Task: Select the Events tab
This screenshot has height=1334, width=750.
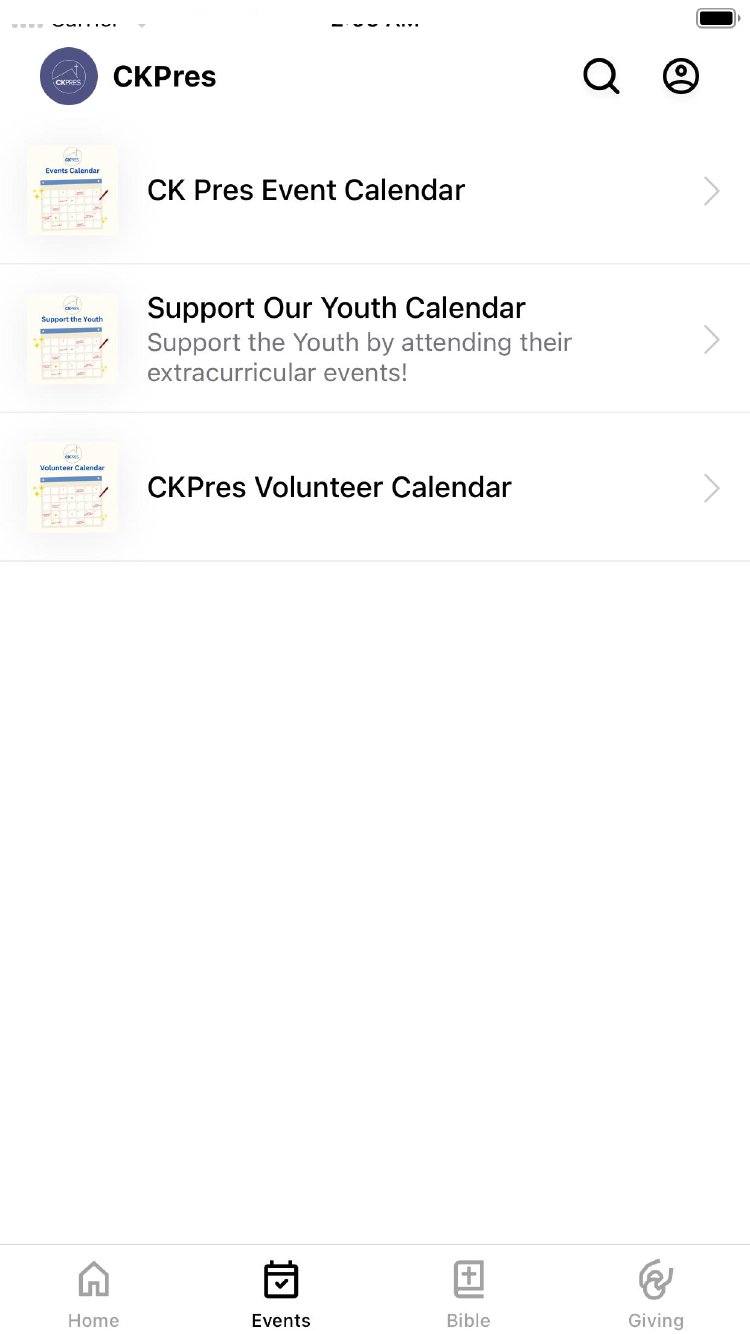Action: coord(281,1293)
